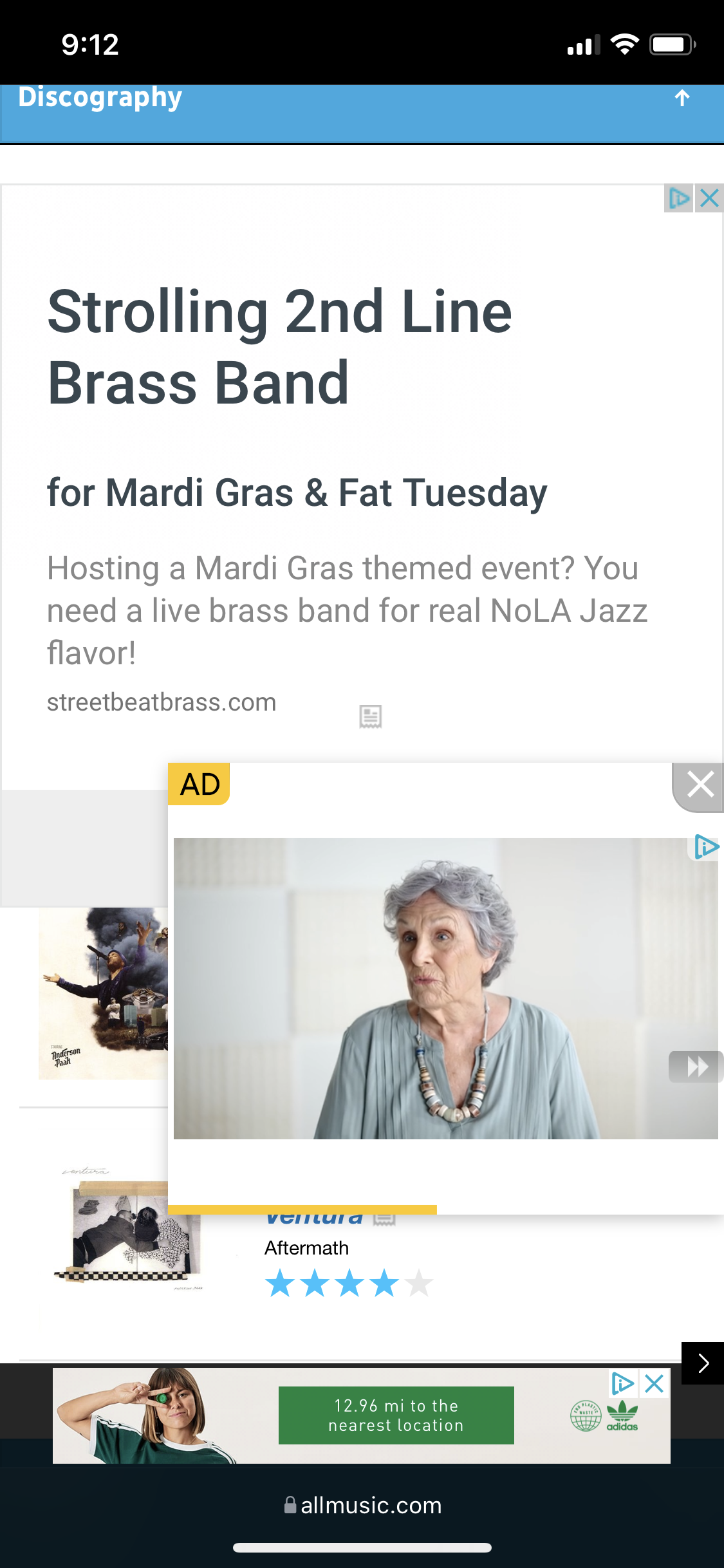The height and width of the screenshot is (1568, 724).
Task: Open the Anderson .Paak album cover thumbnail
Action: click(x=103, y=993)
